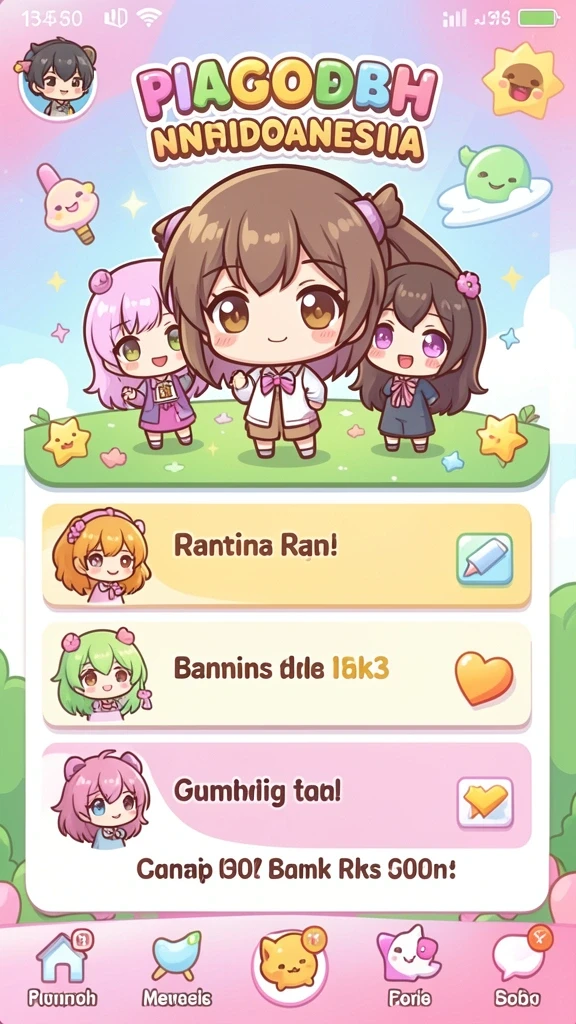
Task: Switch to the Forie tab
Action: (x=409, y=968)
